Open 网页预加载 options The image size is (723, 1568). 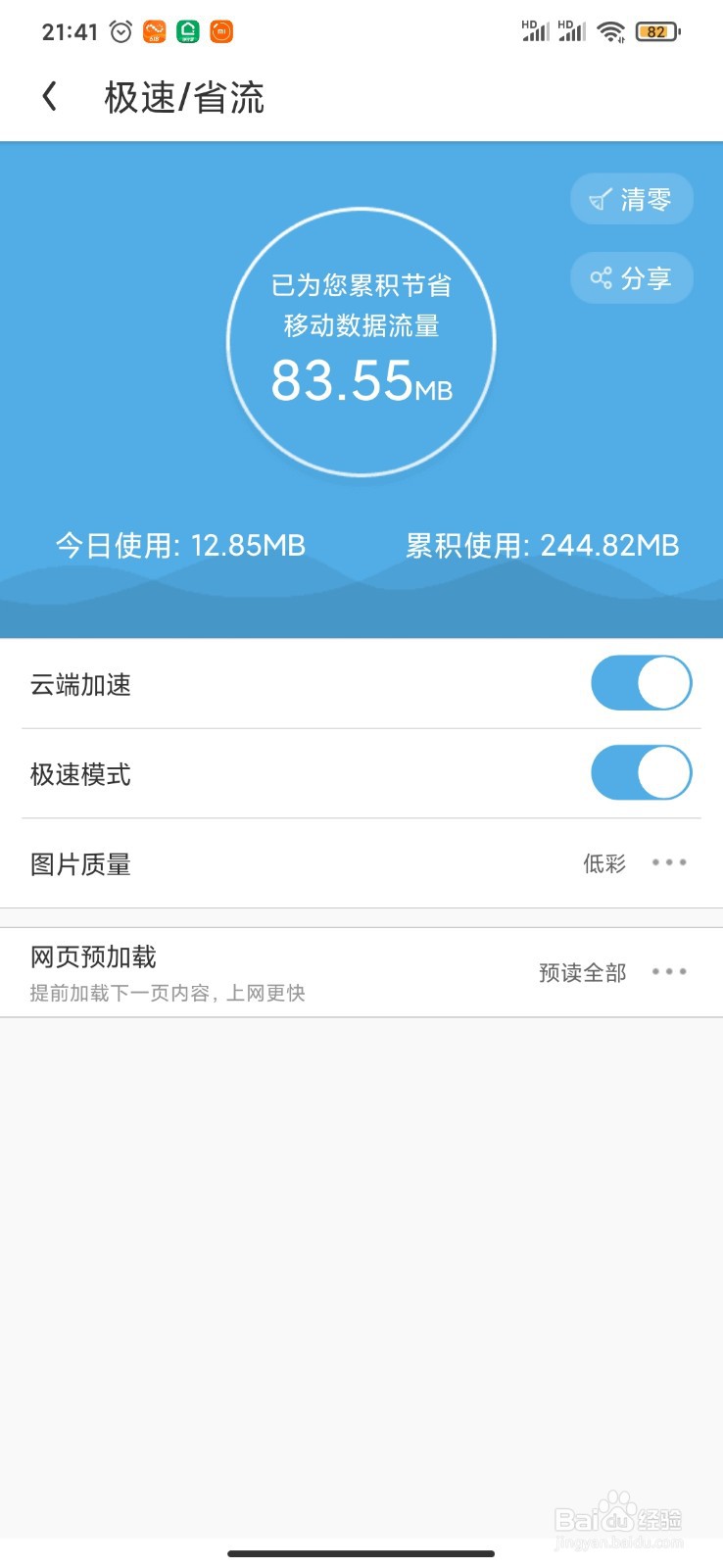pos(361,972)
